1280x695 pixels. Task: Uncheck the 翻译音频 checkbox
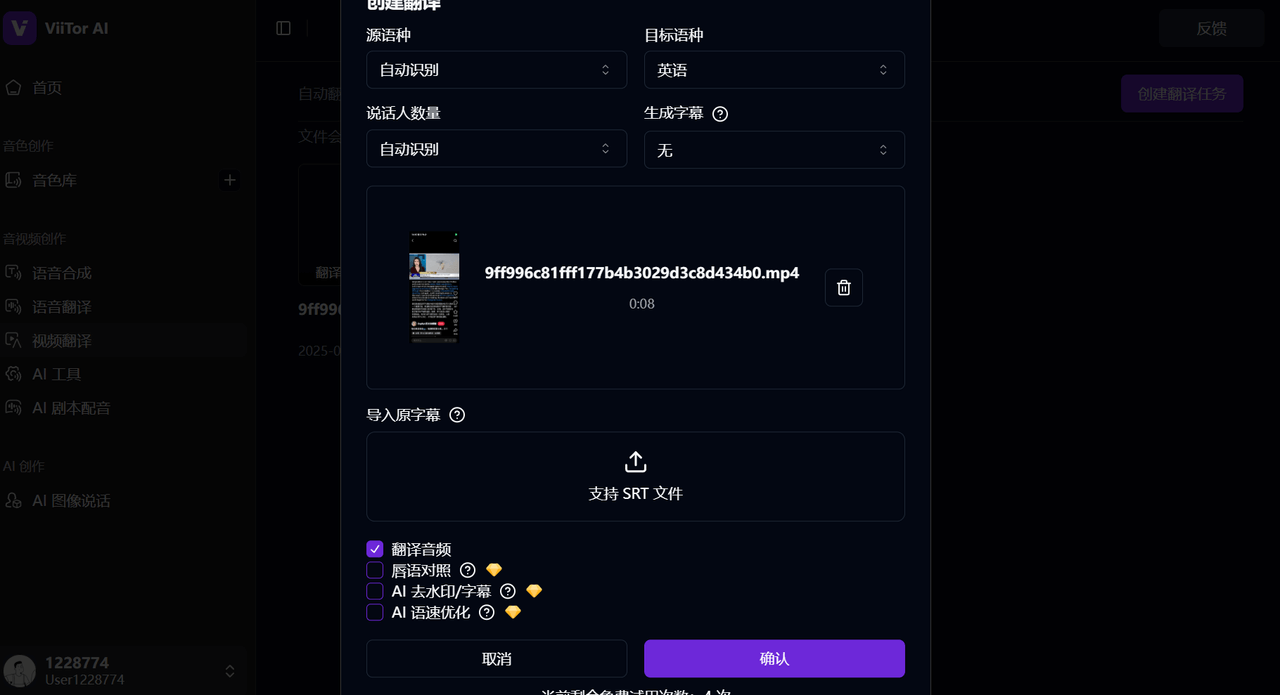point(375,549)
